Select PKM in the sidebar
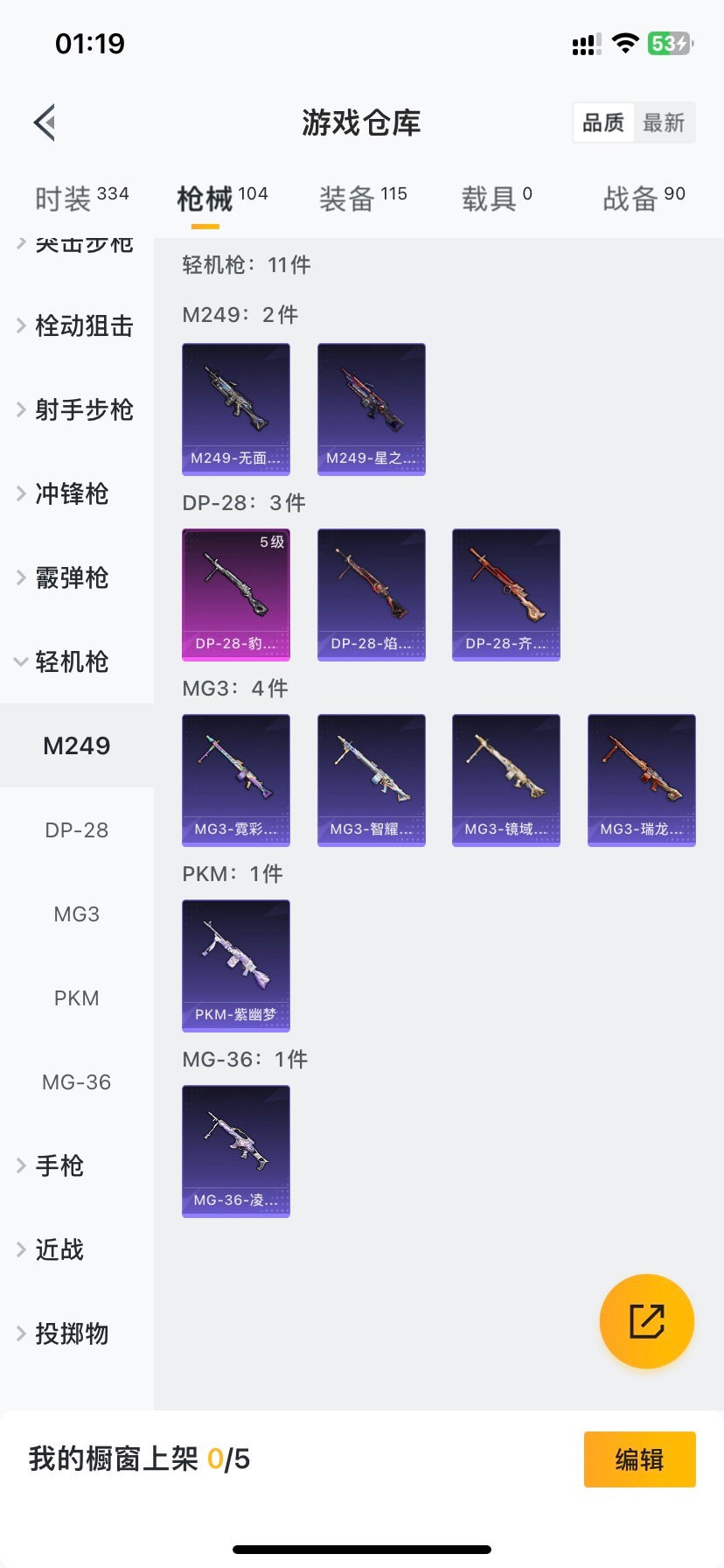 click(77, 998)
